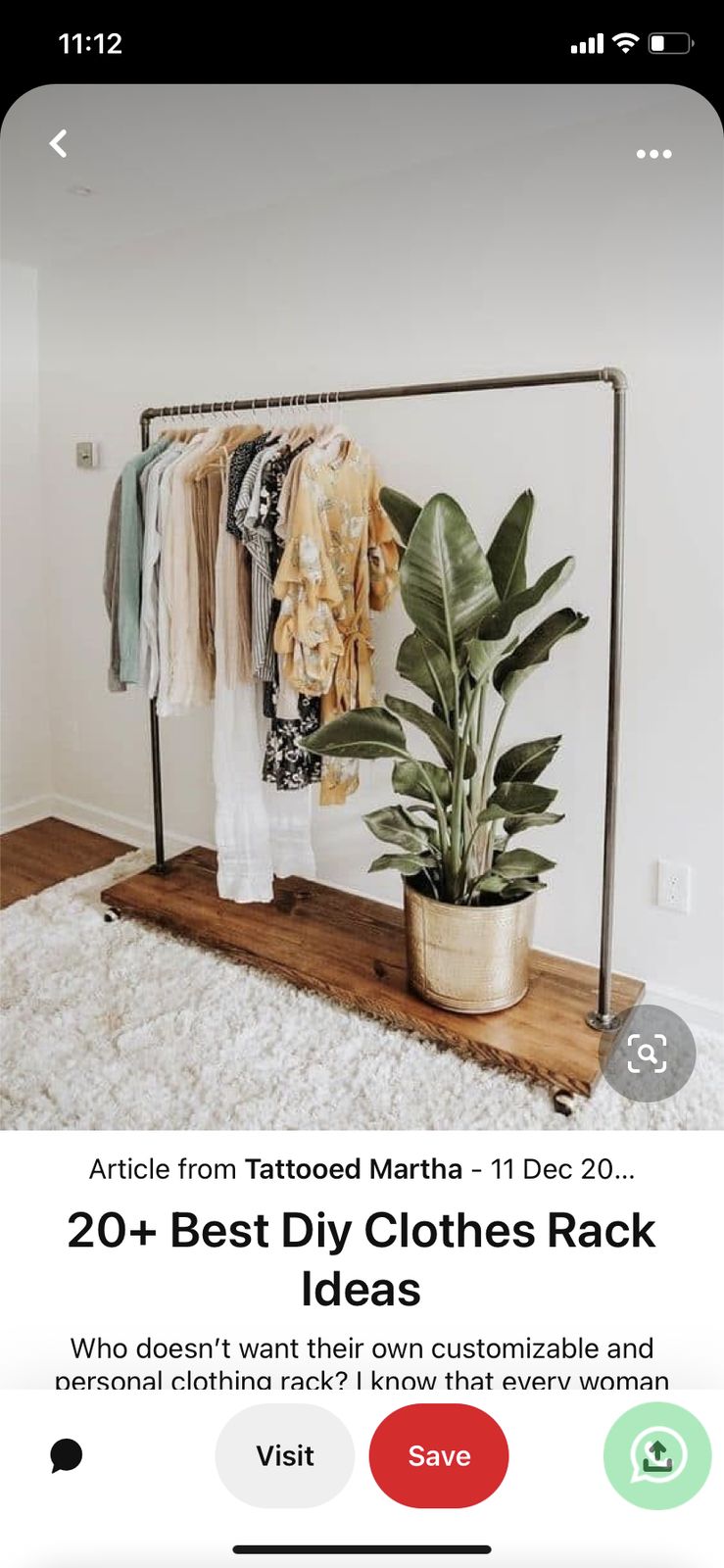Open the comments bubble
This screenshot has height=1568, width=724.
coord(67,1455)
